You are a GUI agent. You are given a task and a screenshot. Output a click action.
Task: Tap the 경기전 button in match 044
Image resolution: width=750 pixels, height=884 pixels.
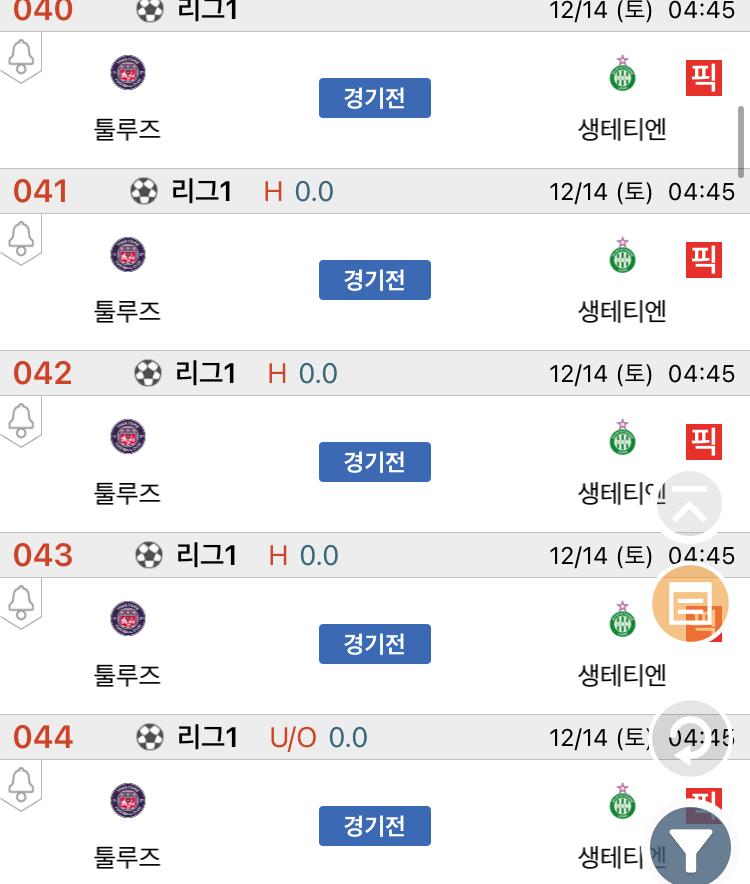[374, 826]
